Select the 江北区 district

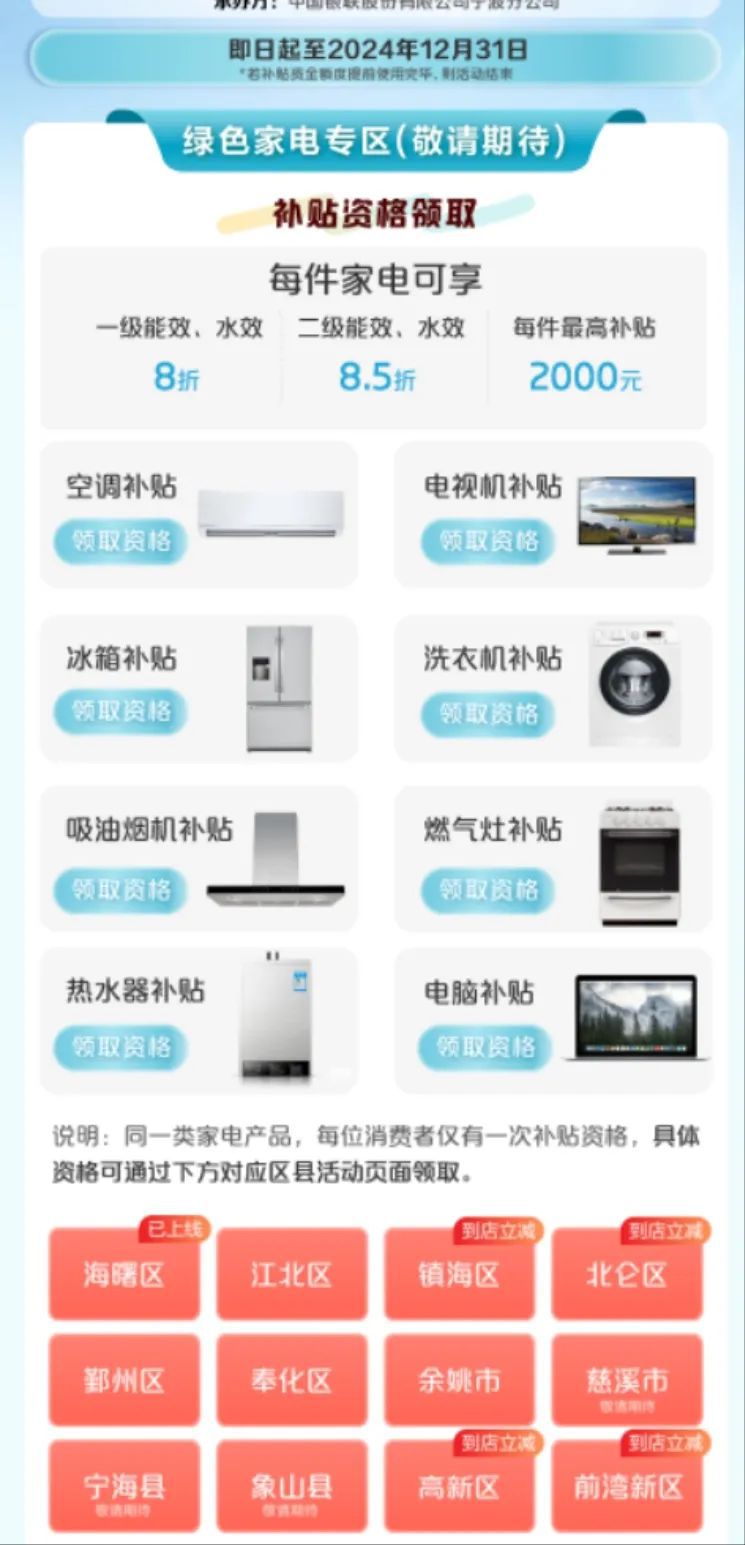tap(291, 1275)
